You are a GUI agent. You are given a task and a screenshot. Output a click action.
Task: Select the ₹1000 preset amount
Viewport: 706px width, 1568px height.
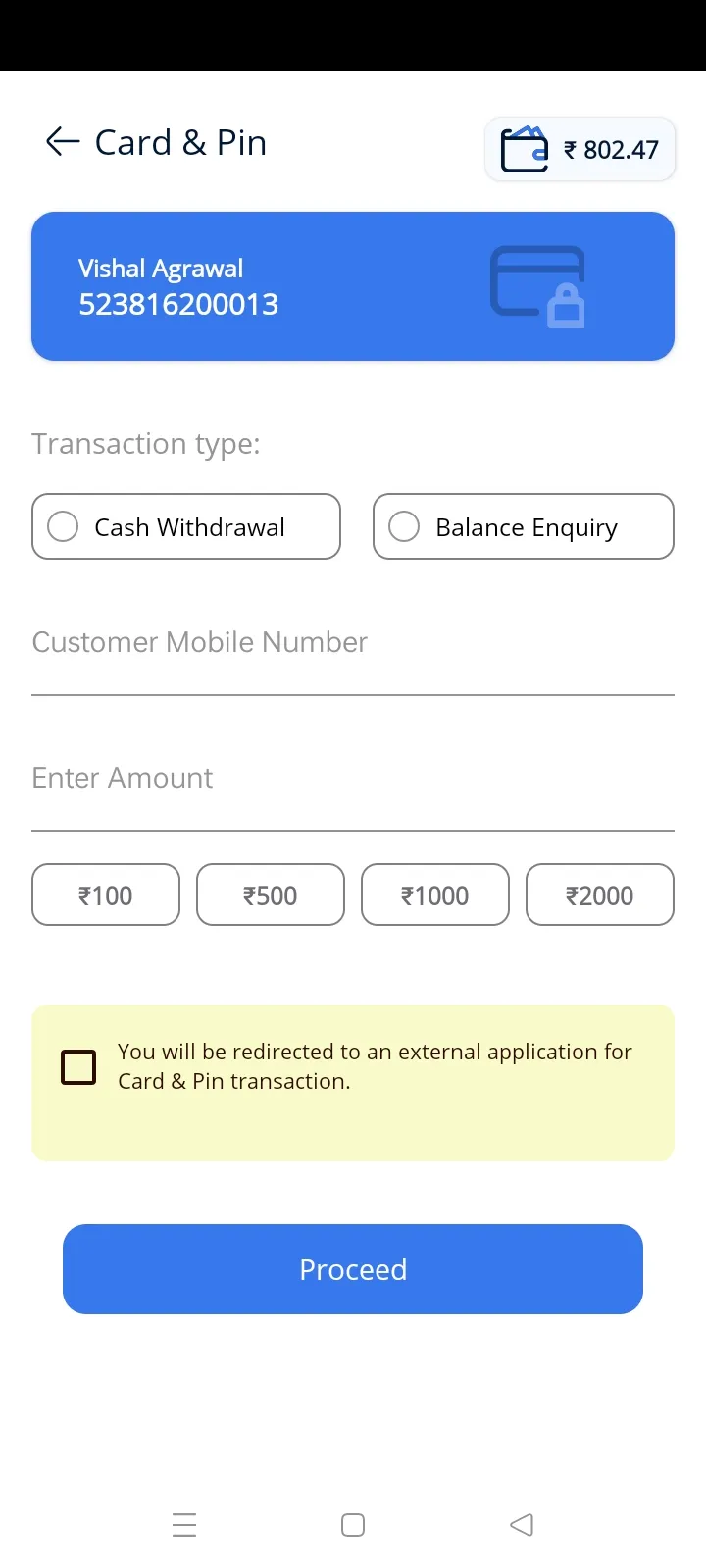click(x=434, y=895)
